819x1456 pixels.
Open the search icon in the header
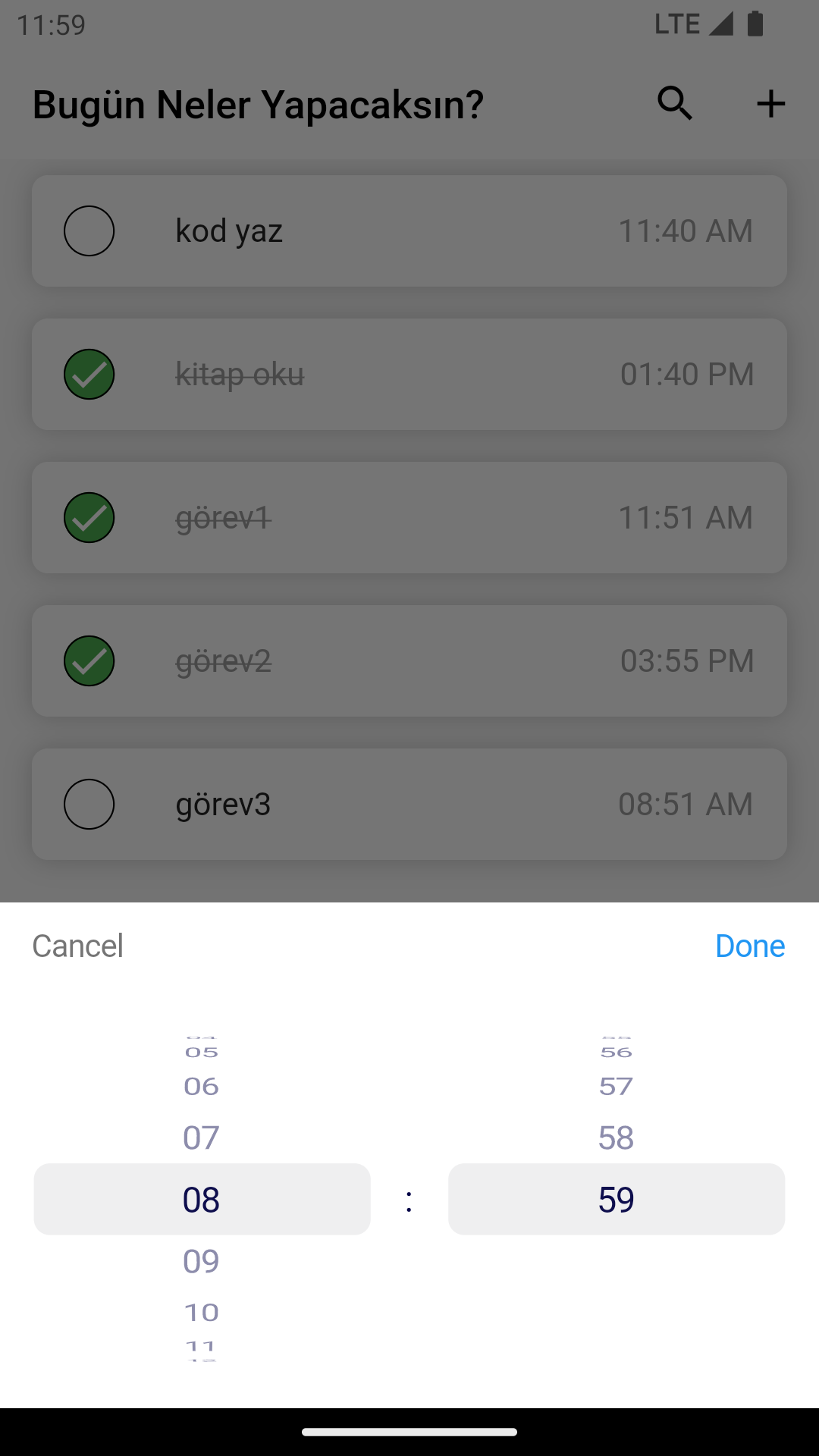click(x=675, y=104)
